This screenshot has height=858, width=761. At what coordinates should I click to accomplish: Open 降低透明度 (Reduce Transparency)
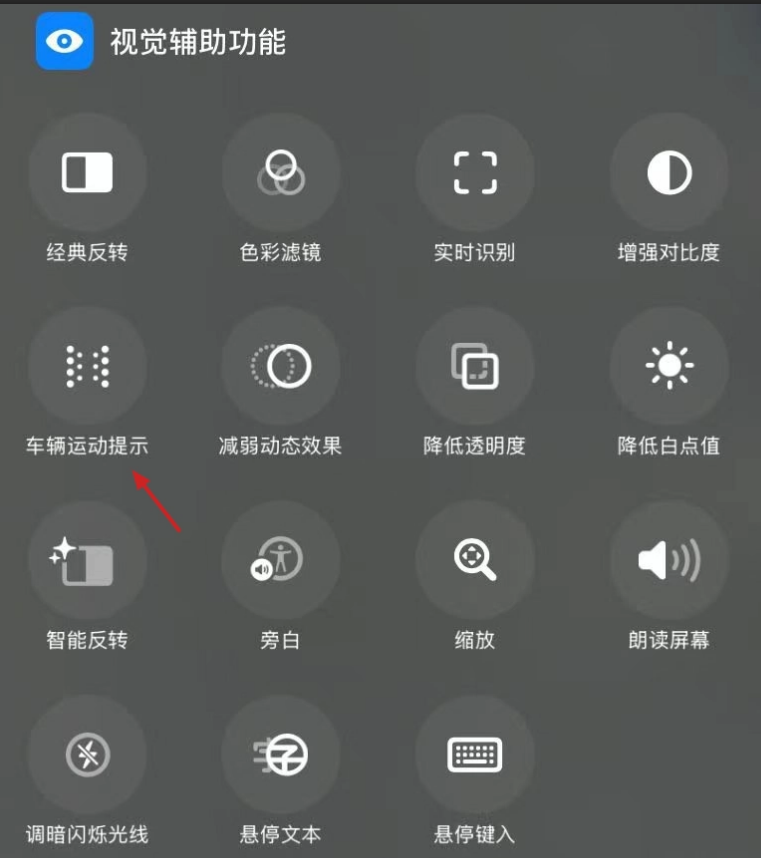pos(475,367)
